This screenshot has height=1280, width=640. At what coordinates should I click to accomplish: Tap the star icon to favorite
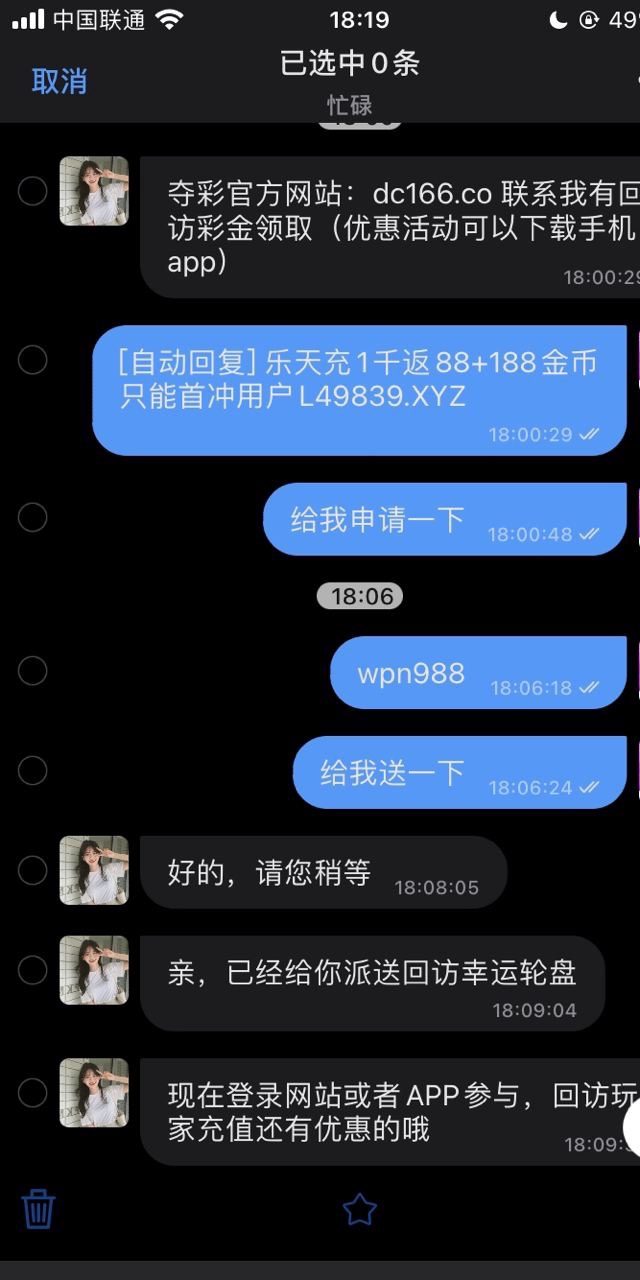[x=359, y=1209]
